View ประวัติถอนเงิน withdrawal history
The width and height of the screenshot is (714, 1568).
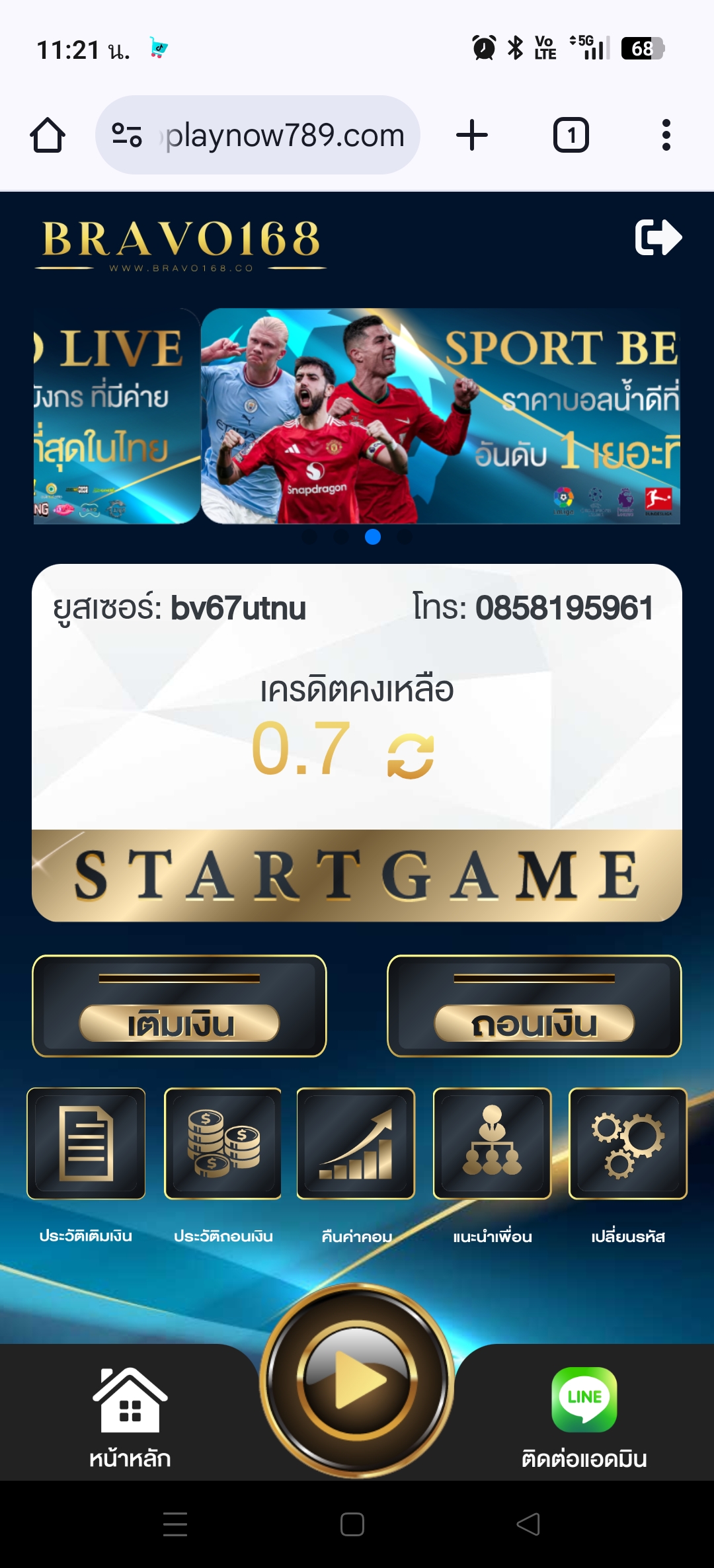click(x=223, y=1144)
